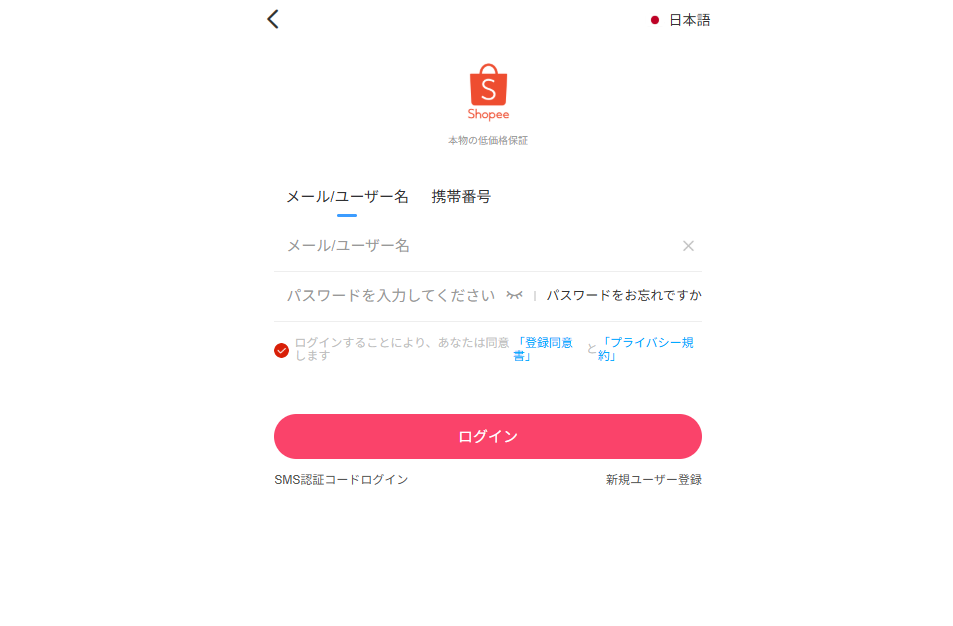Toggle password visibility eye icon
Image resolution: width=953 pixels, height=626 pixels.
point(515,296)
